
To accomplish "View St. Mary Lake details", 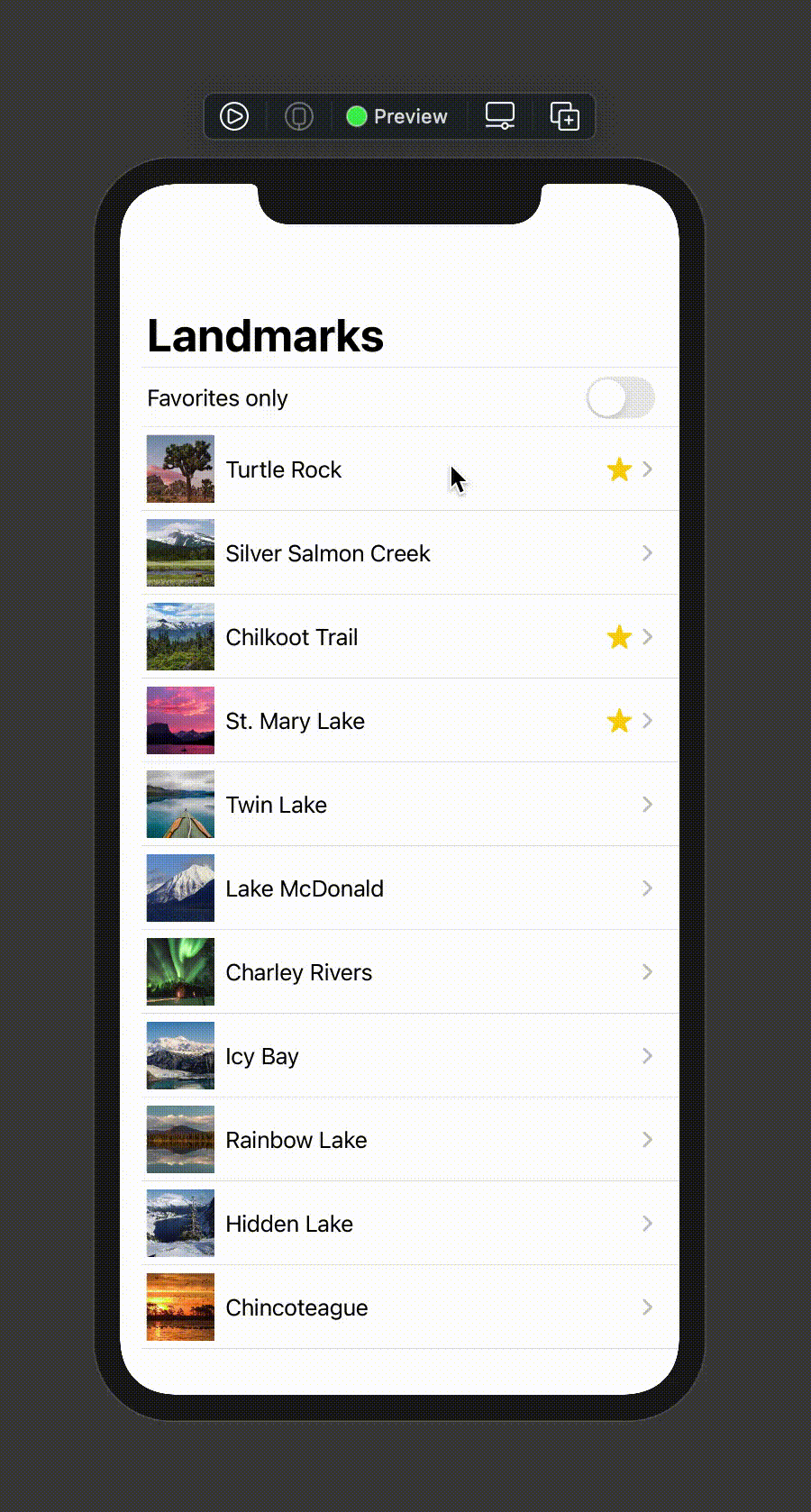I will click(x=400, y=721).
